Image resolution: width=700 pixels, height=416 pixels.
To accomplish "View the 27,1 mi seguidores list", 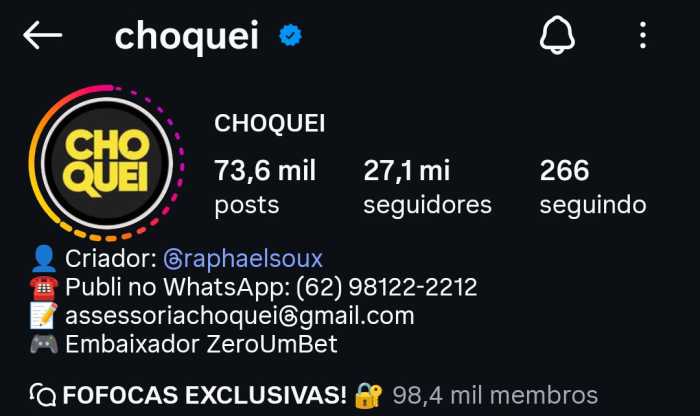I will coord(427,187).
